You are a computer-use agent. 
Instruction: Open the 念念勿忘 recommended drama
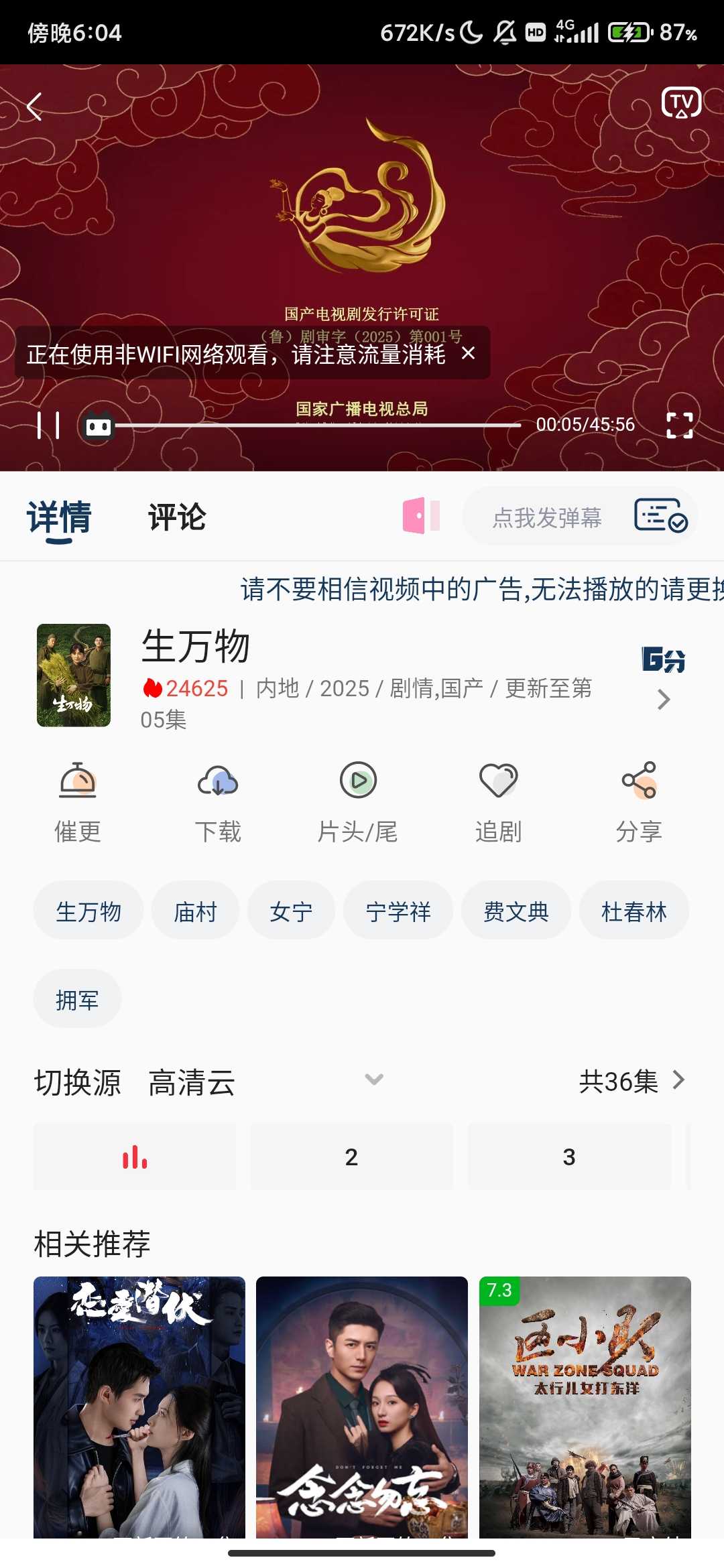tap(362, 1407)
